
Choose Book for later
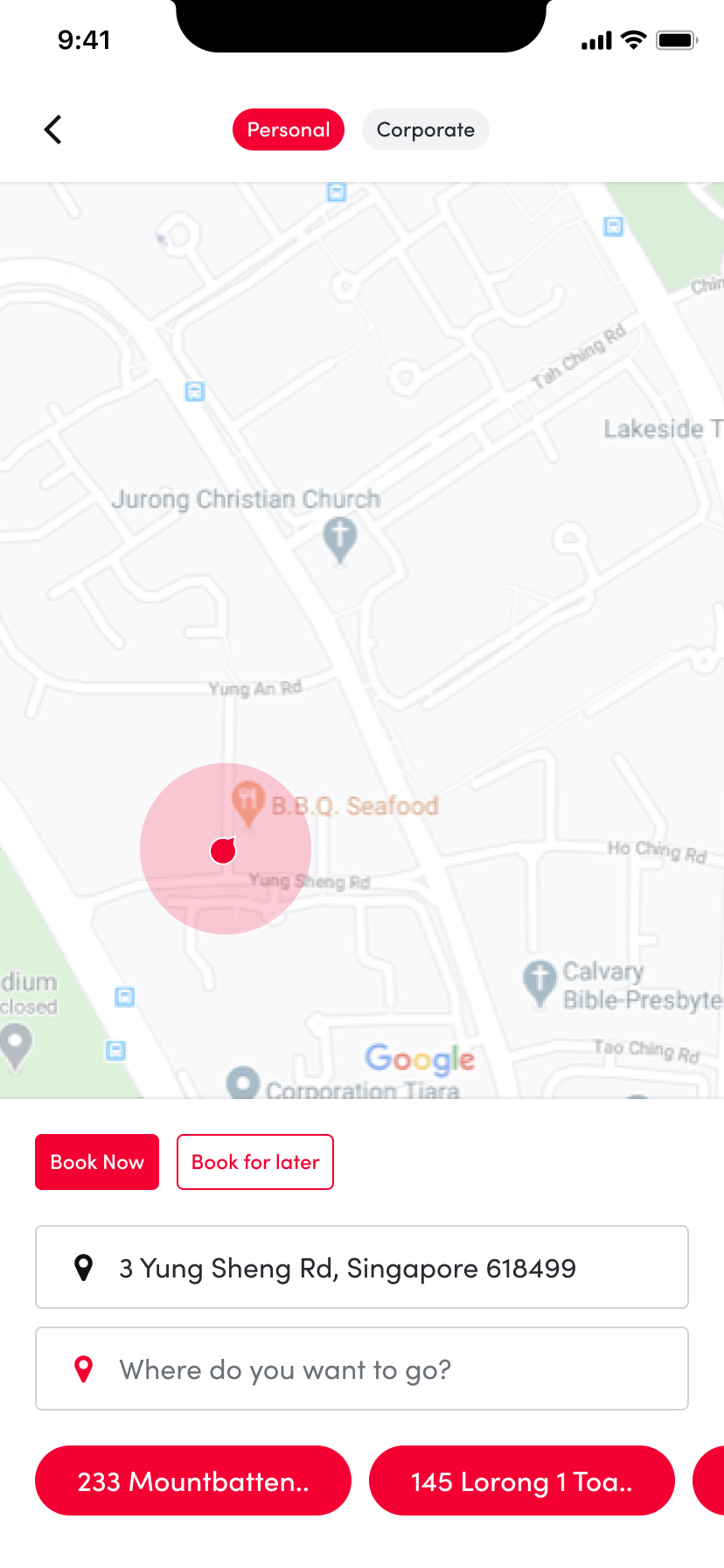[x=255, y=1162]
